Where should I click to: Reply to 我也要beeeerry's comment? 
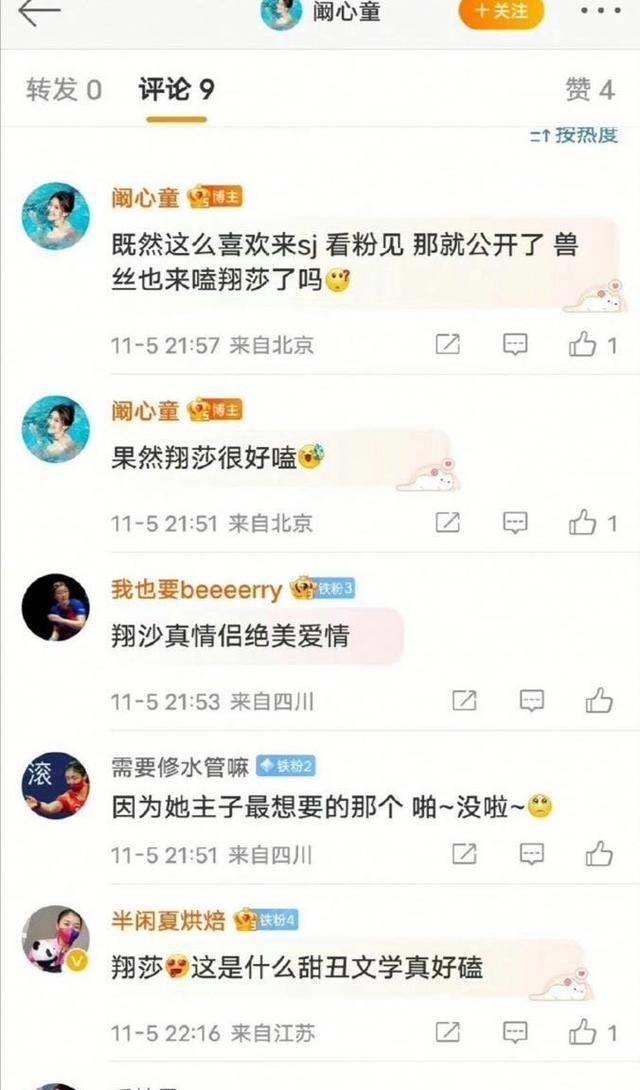pos(532,700)
